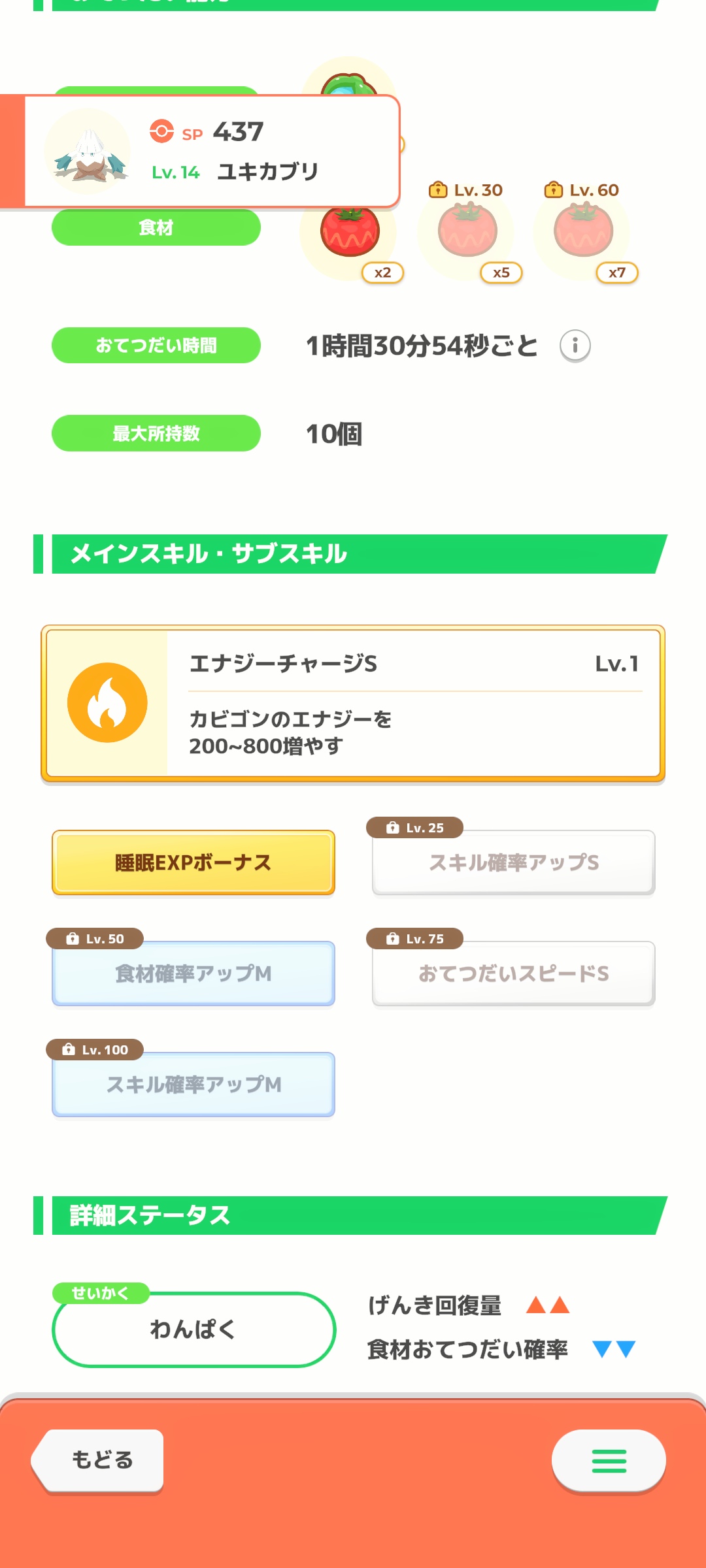This screenshot has width=706, height=1568.
Task: Tap the もどる back button
Action: (x=98, y=1460)
